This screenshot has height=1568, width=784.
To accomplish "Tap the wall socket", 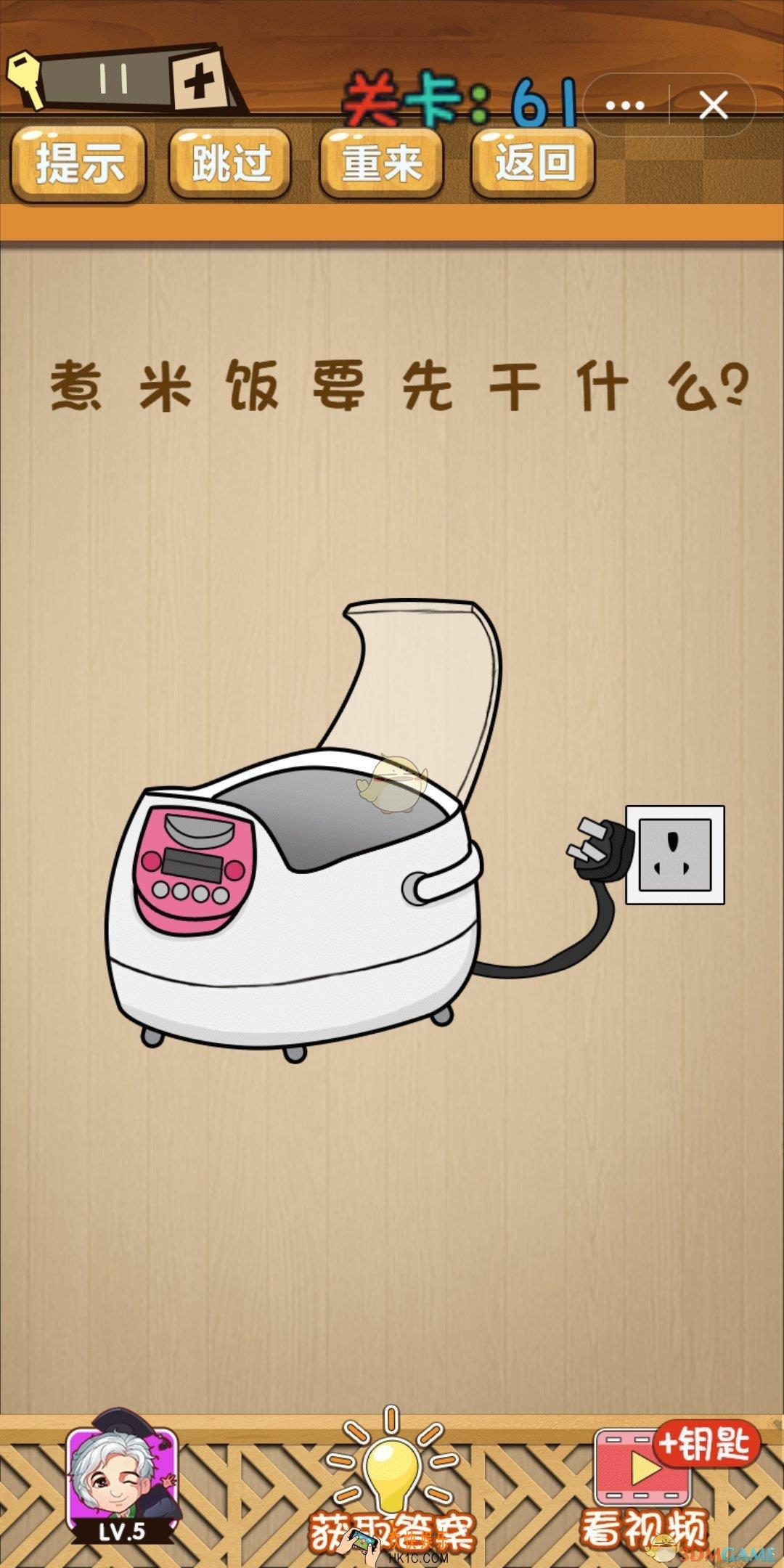I will (675, 855).
